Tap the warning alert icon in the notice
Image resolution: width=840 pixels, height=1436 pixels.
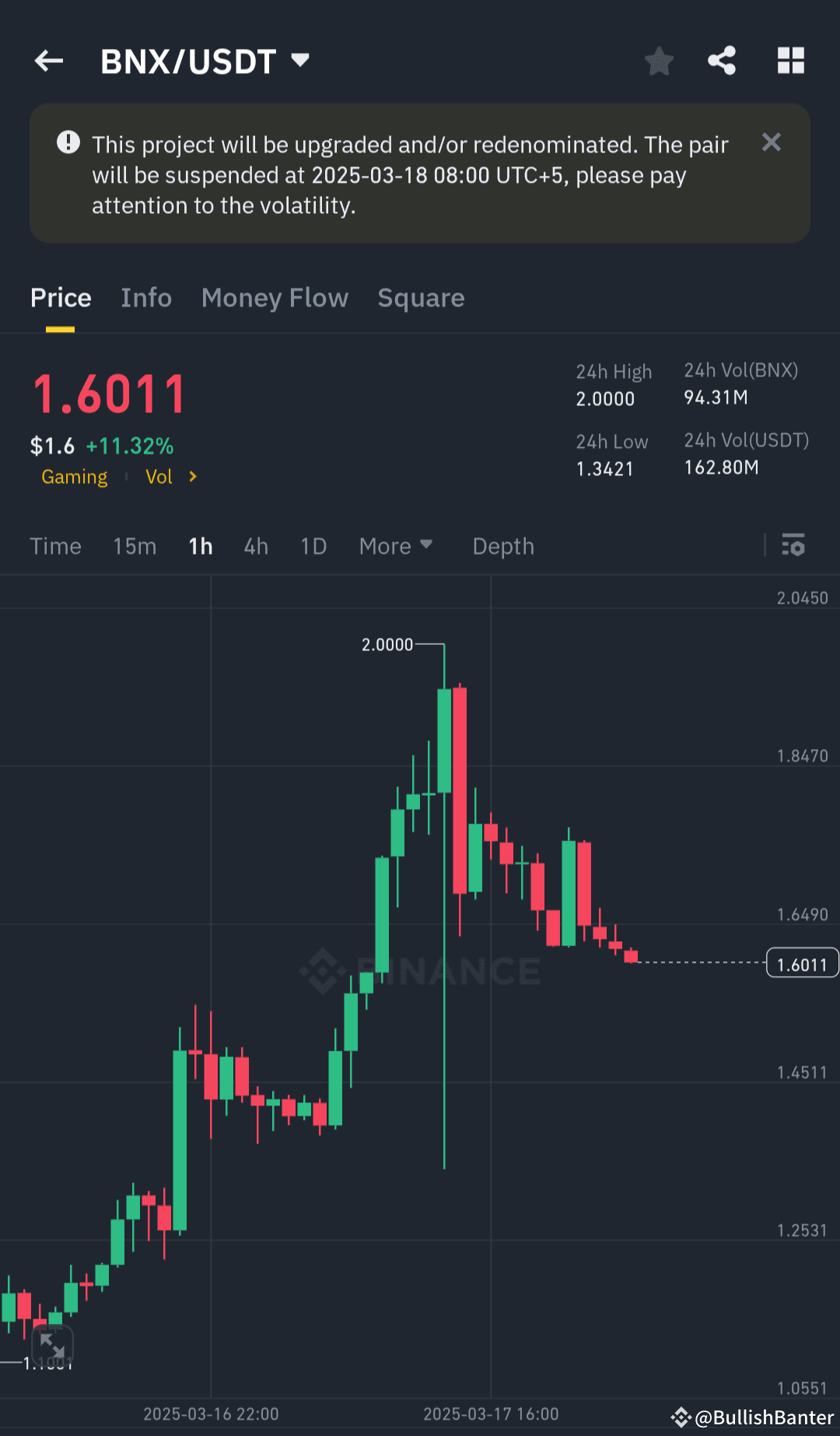click(x=67, y=142)
